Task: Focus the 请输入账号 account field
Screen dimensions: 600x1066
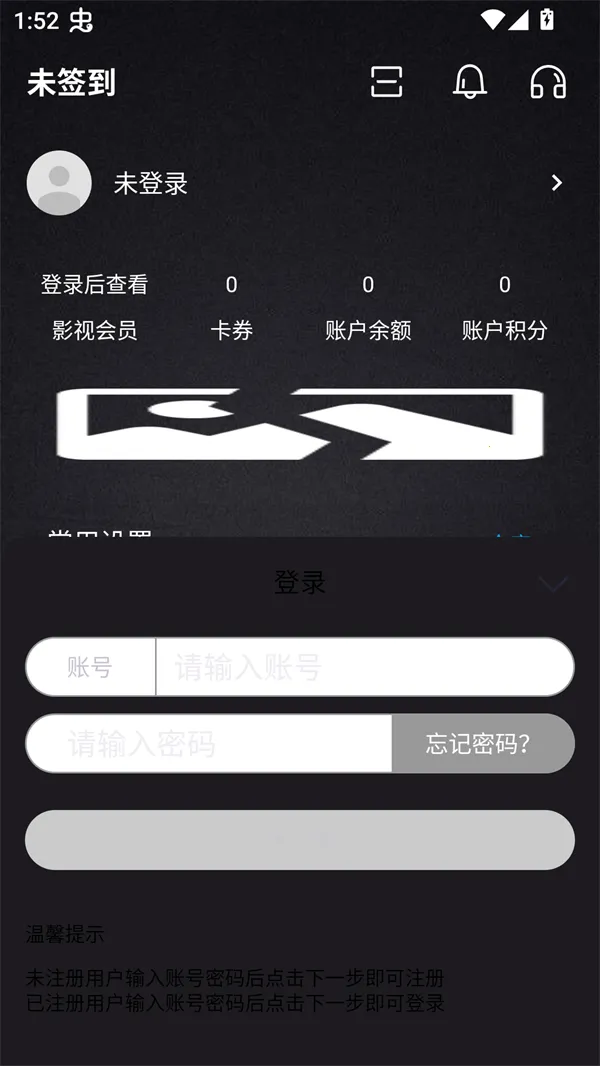Action: (364, 667)
